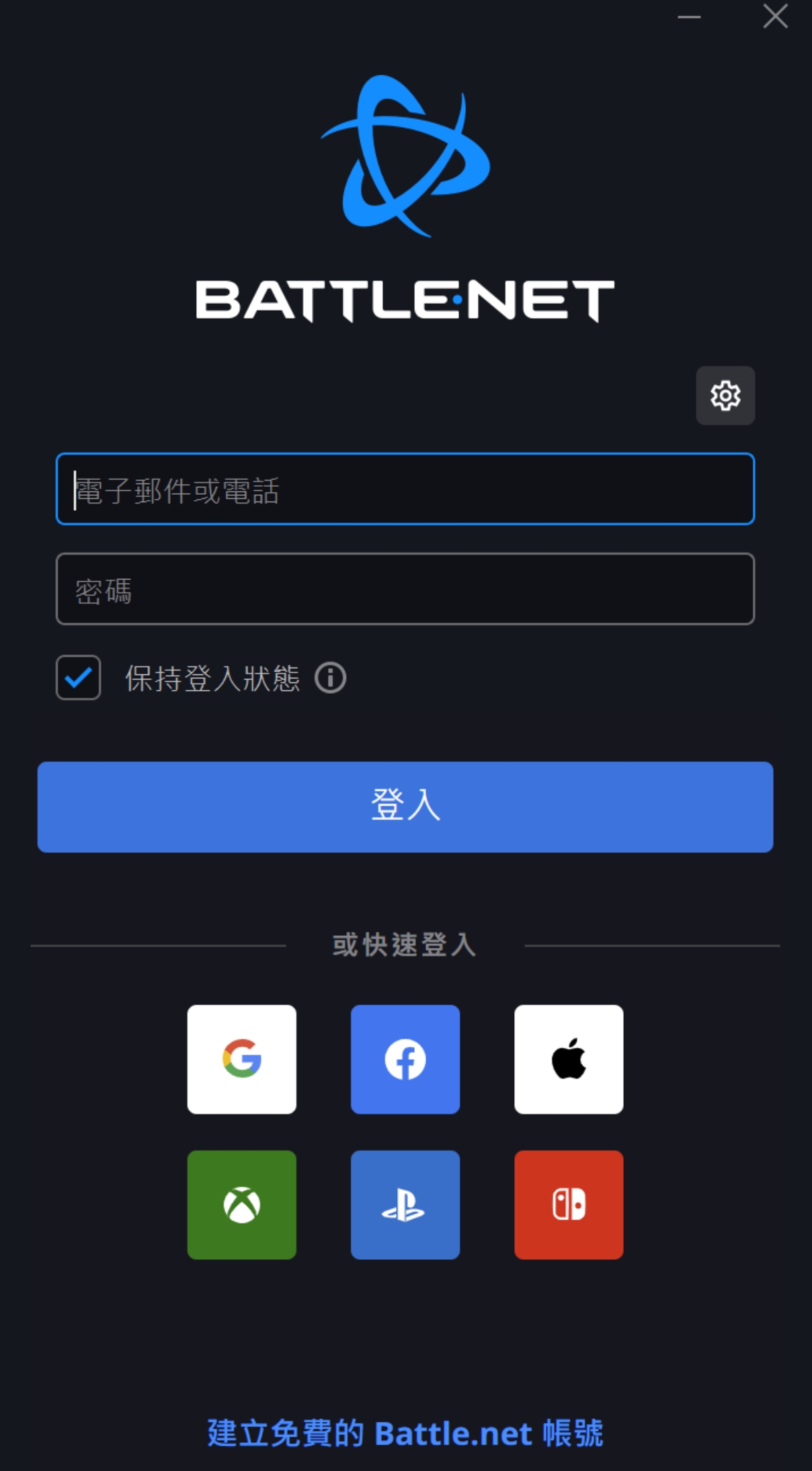Show info about staying logged in
The width and height of the screenshot is (812, 1471).
tap(331, 678)
